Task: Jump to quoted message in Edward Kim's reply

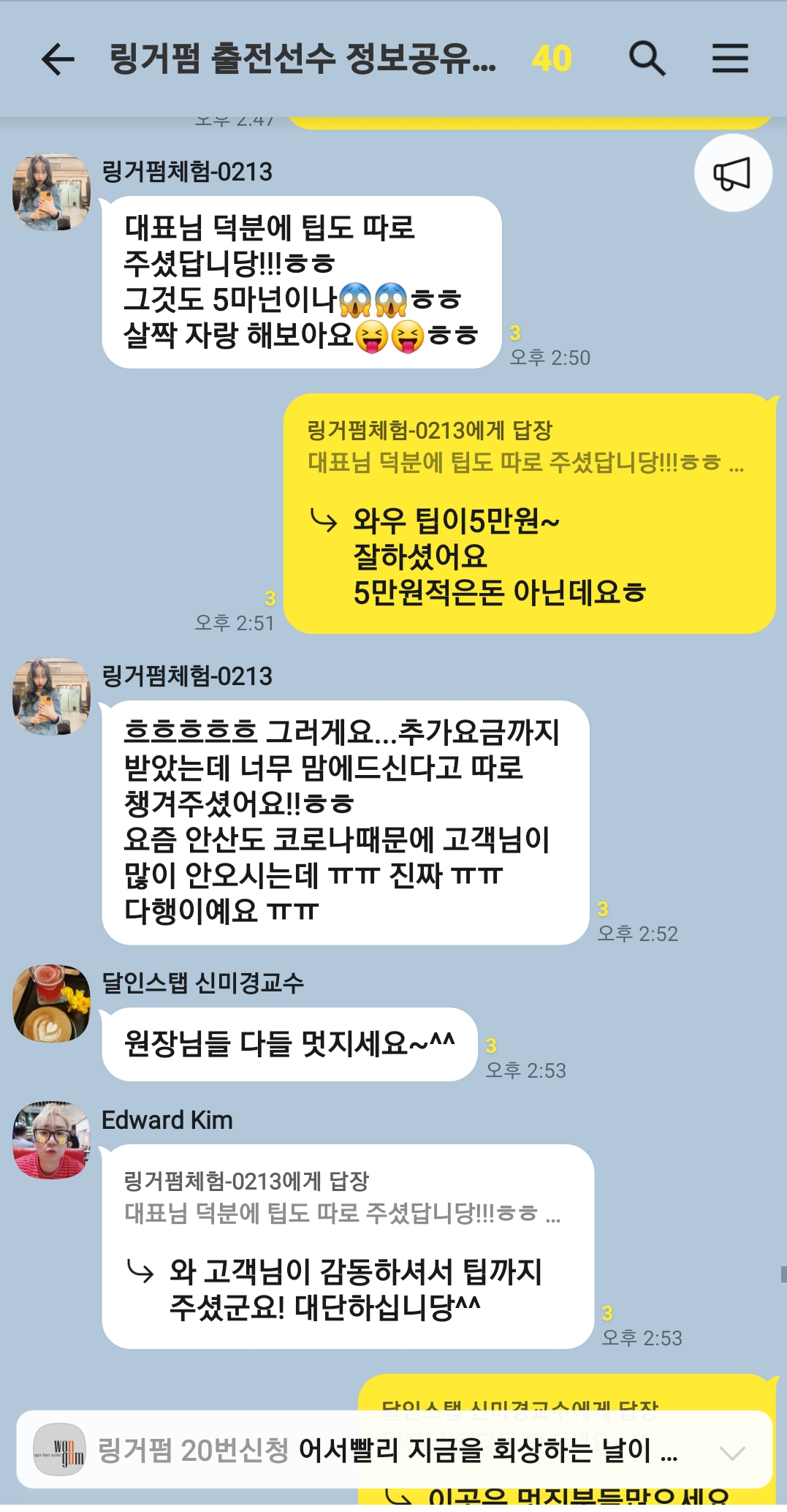Action: tap(342, 1198)
